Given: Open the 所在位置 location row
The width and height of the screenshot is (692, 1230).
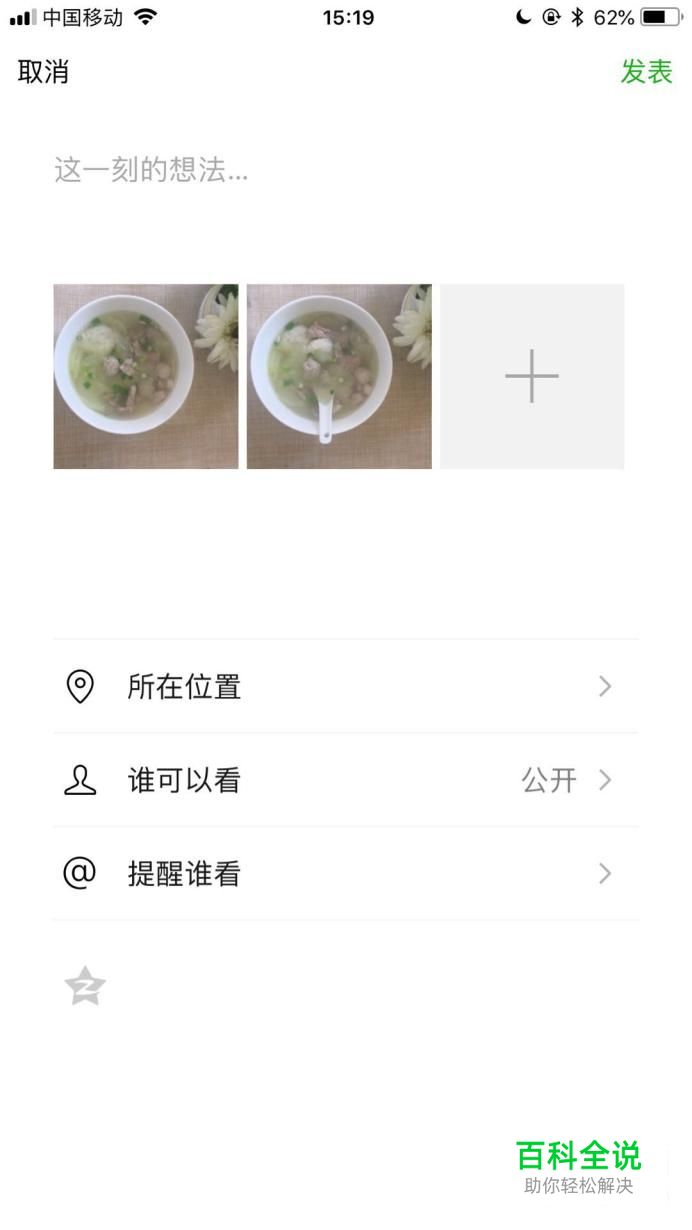Looking at the screenshot, I should 346,687.
